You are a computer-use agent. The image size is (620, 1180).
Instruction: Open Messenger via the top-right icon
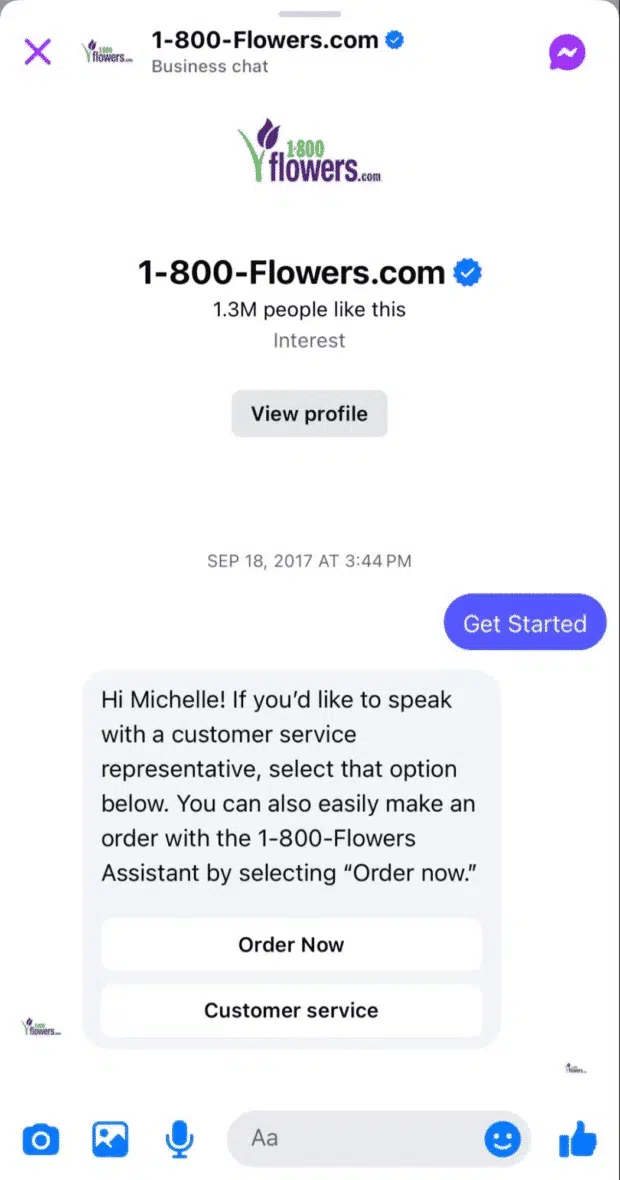click(566, 53)
